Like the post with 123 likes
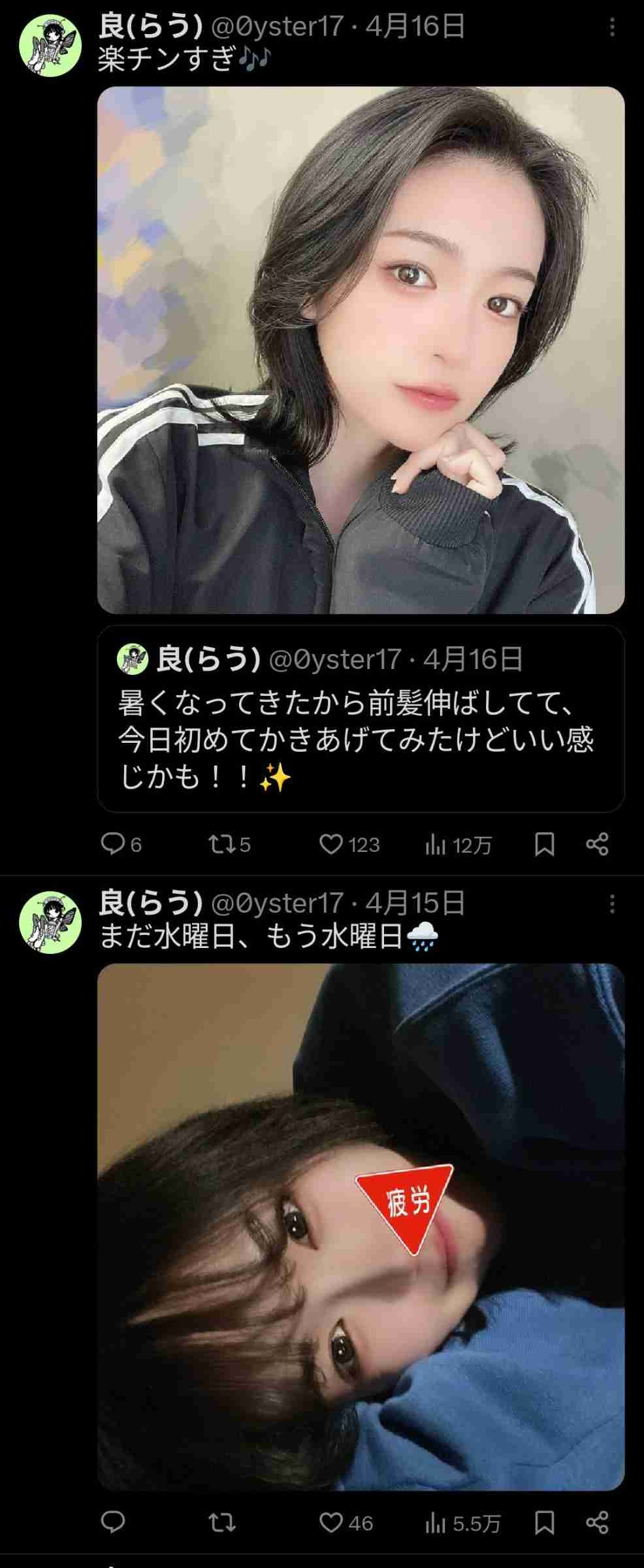 331,845
